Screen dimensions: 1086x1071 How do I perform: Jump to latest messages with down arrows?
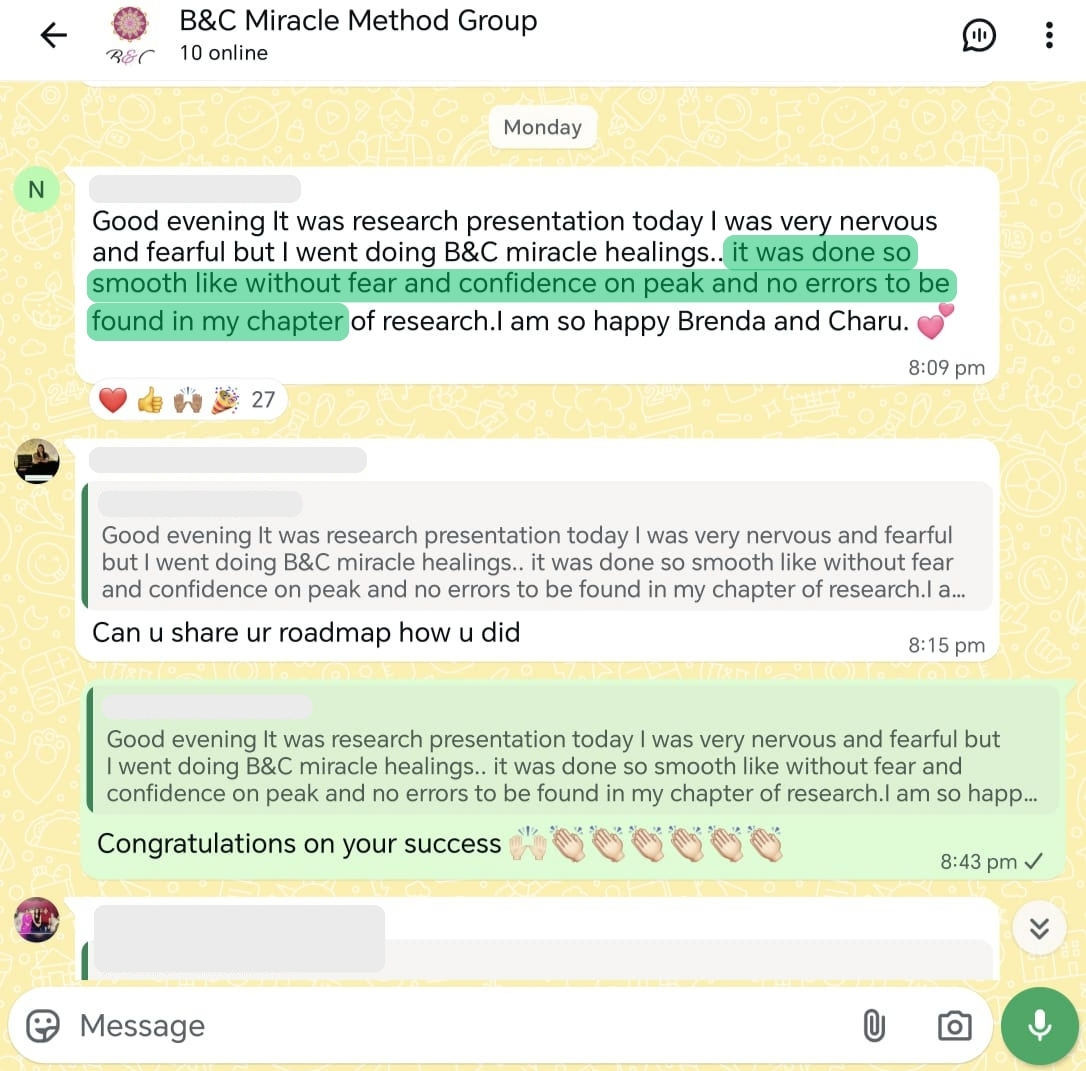[1039, 929]
